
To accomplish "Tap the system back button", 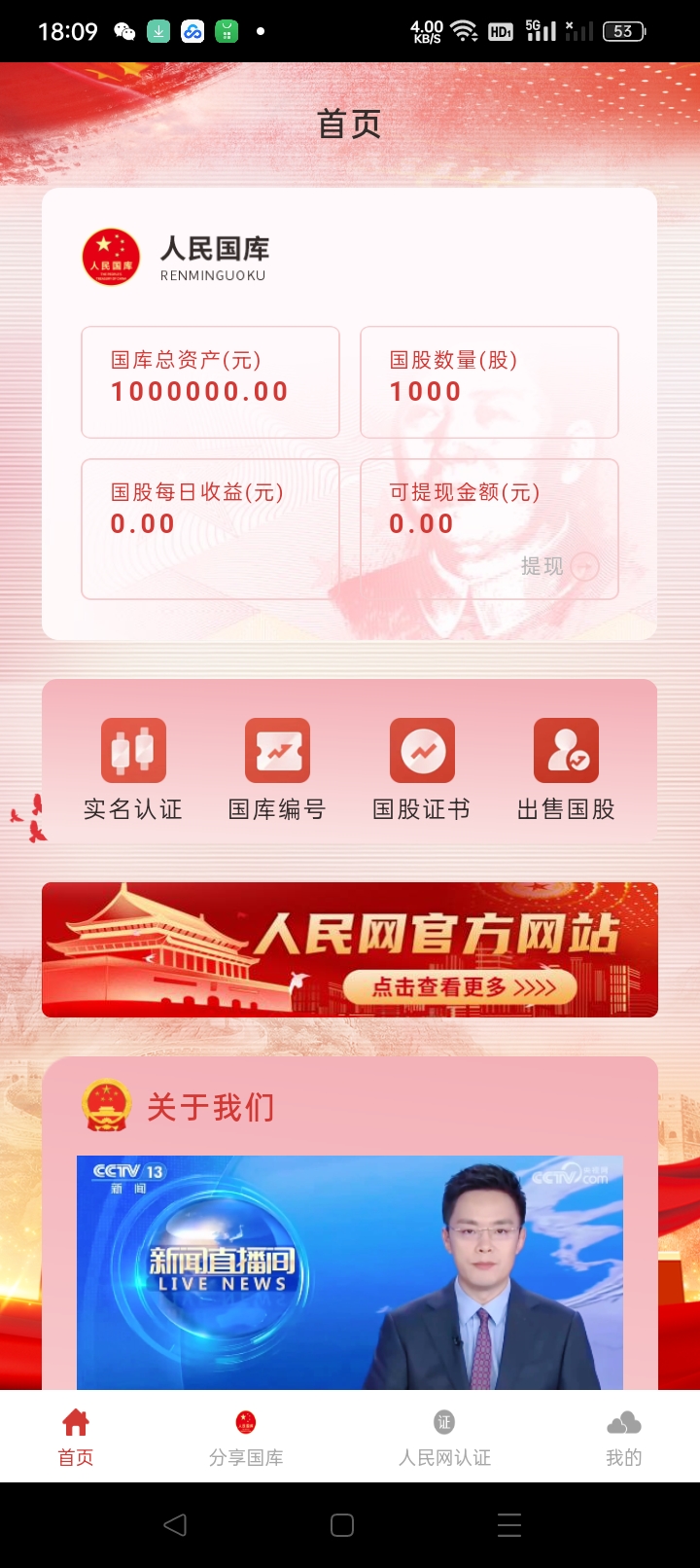I will point(175,1525).
